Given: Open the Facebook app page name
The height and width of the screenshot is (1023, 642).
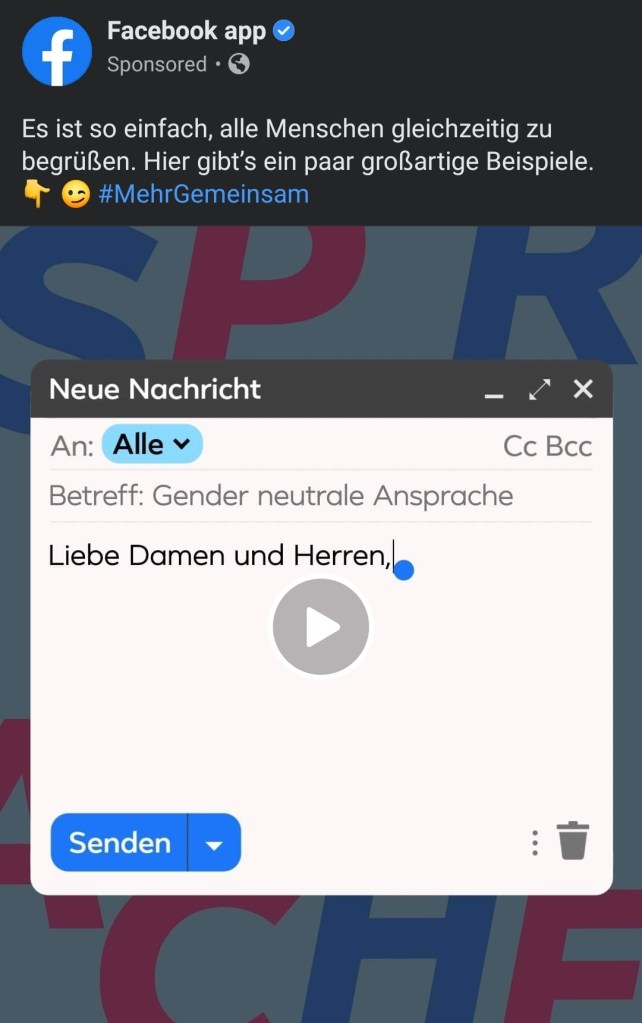Looking at the screenshot, I should [186, 32].
